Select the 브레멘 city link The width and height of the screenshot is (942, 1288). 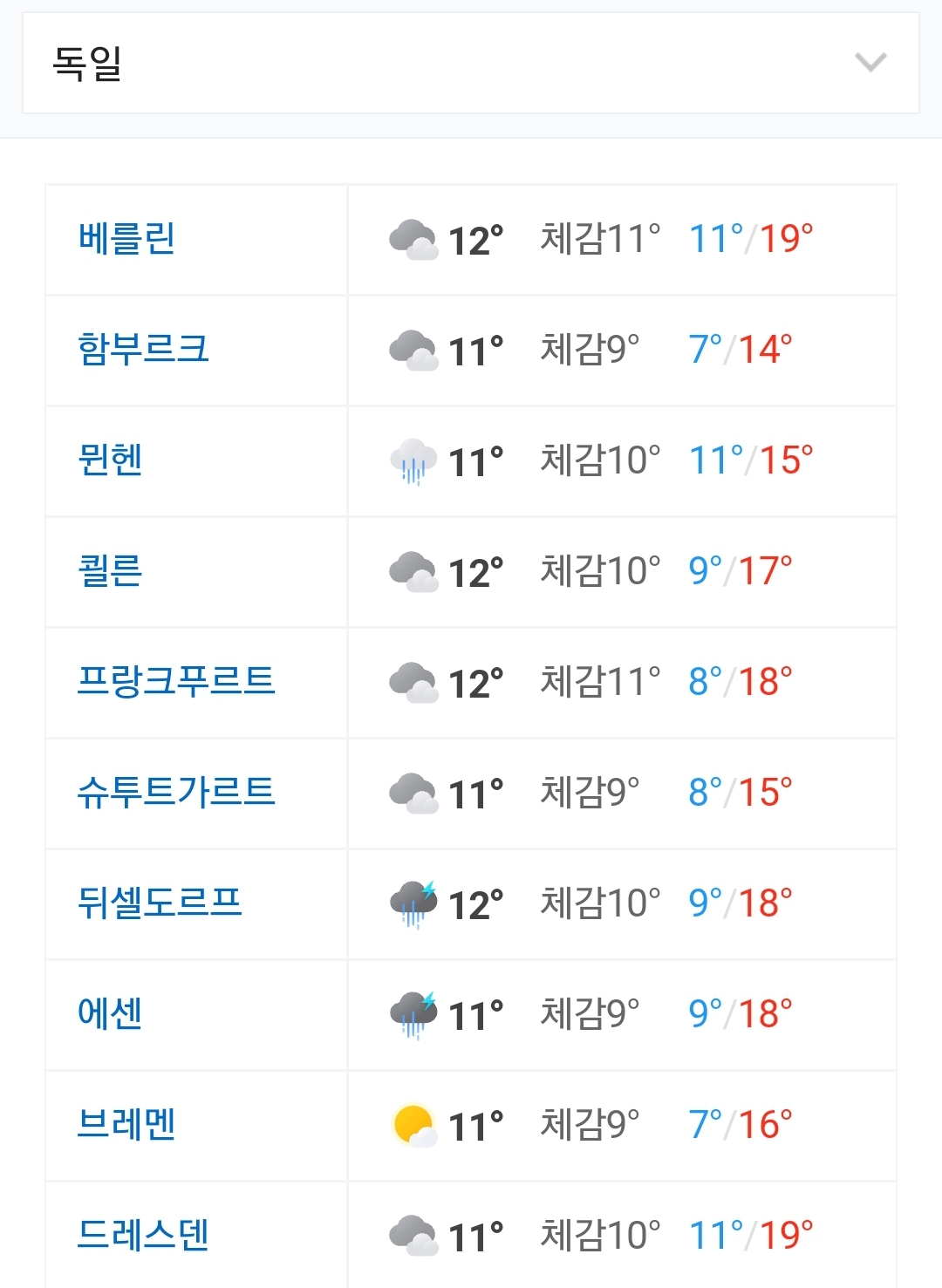tap(126, 1125)
